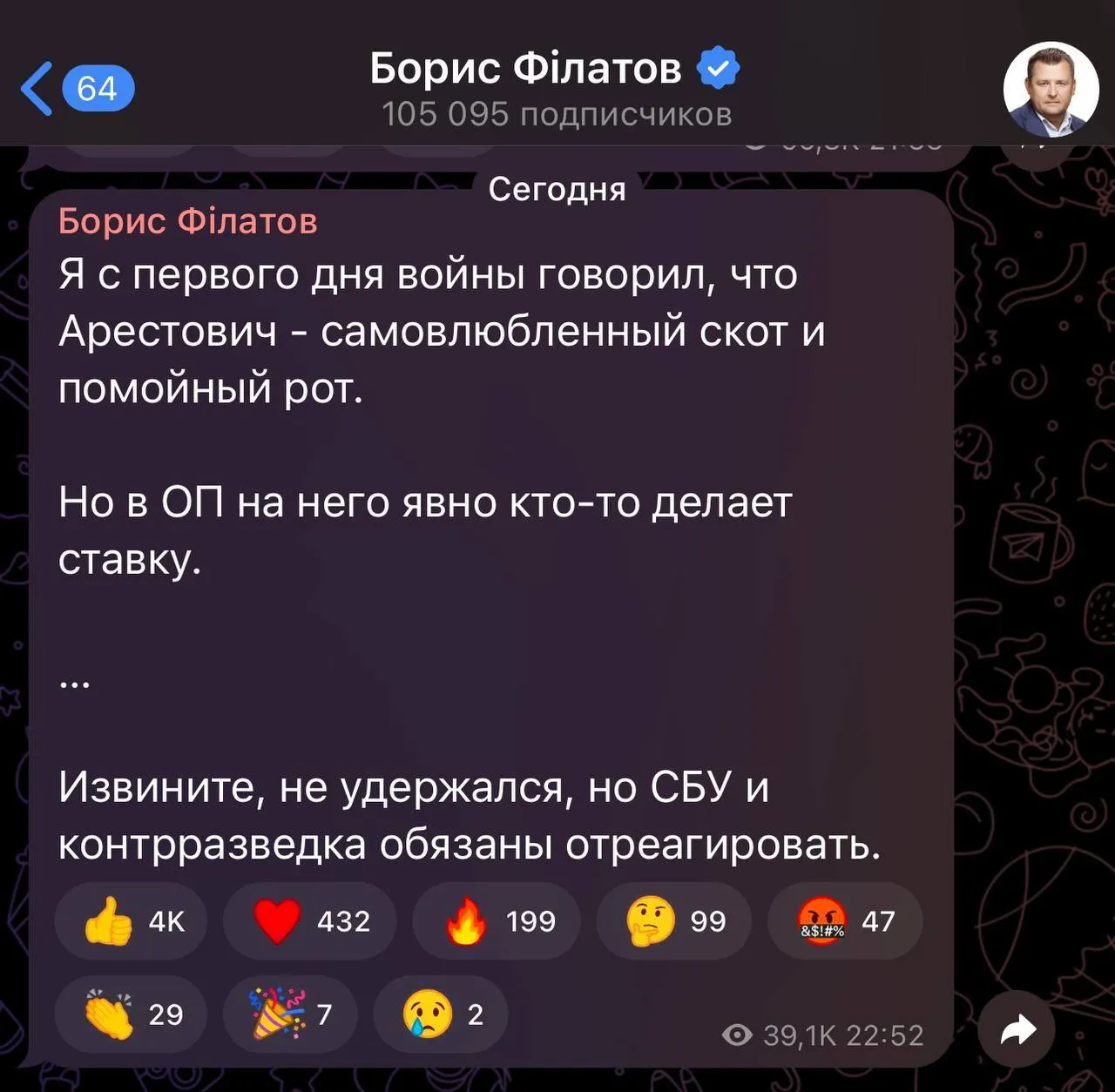The image size is (1115, 1092).
Task: React with the crying face (2)
Action: click(441, 1014)
